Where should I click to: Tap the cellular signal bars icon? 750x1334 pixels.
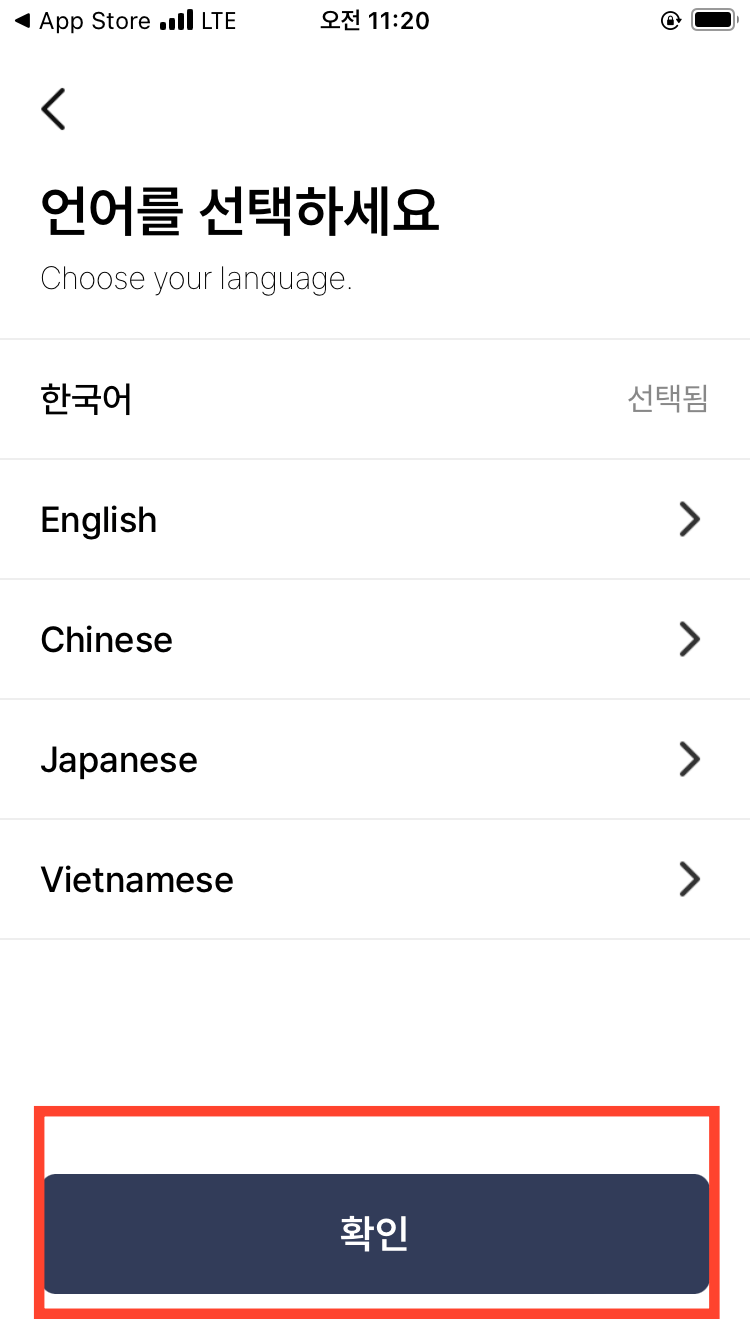tap(177, 18)
